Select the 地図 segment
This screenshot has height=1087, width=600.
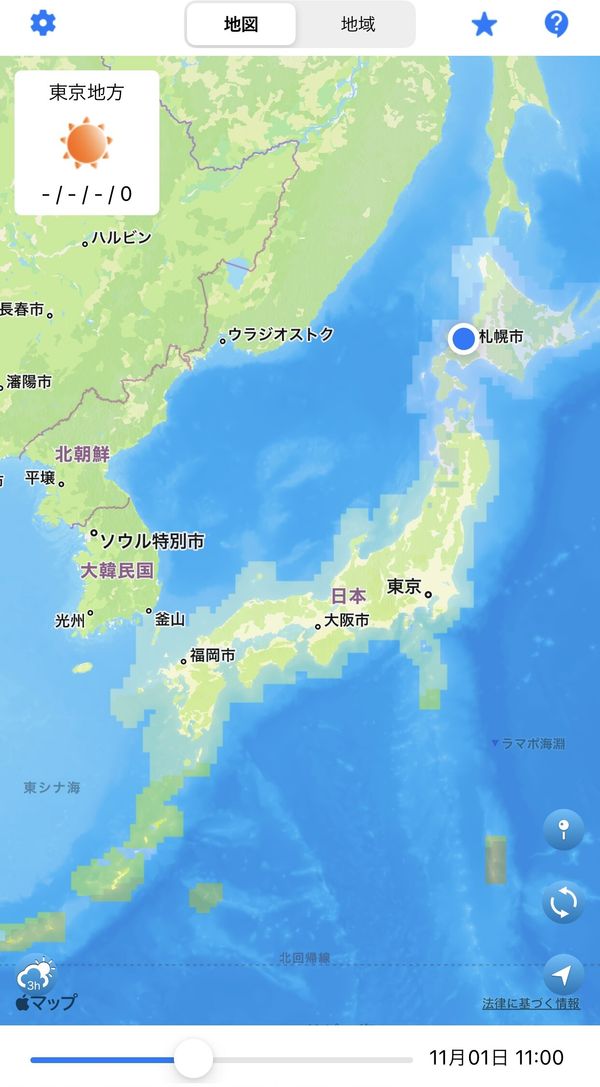coord(241,24)
